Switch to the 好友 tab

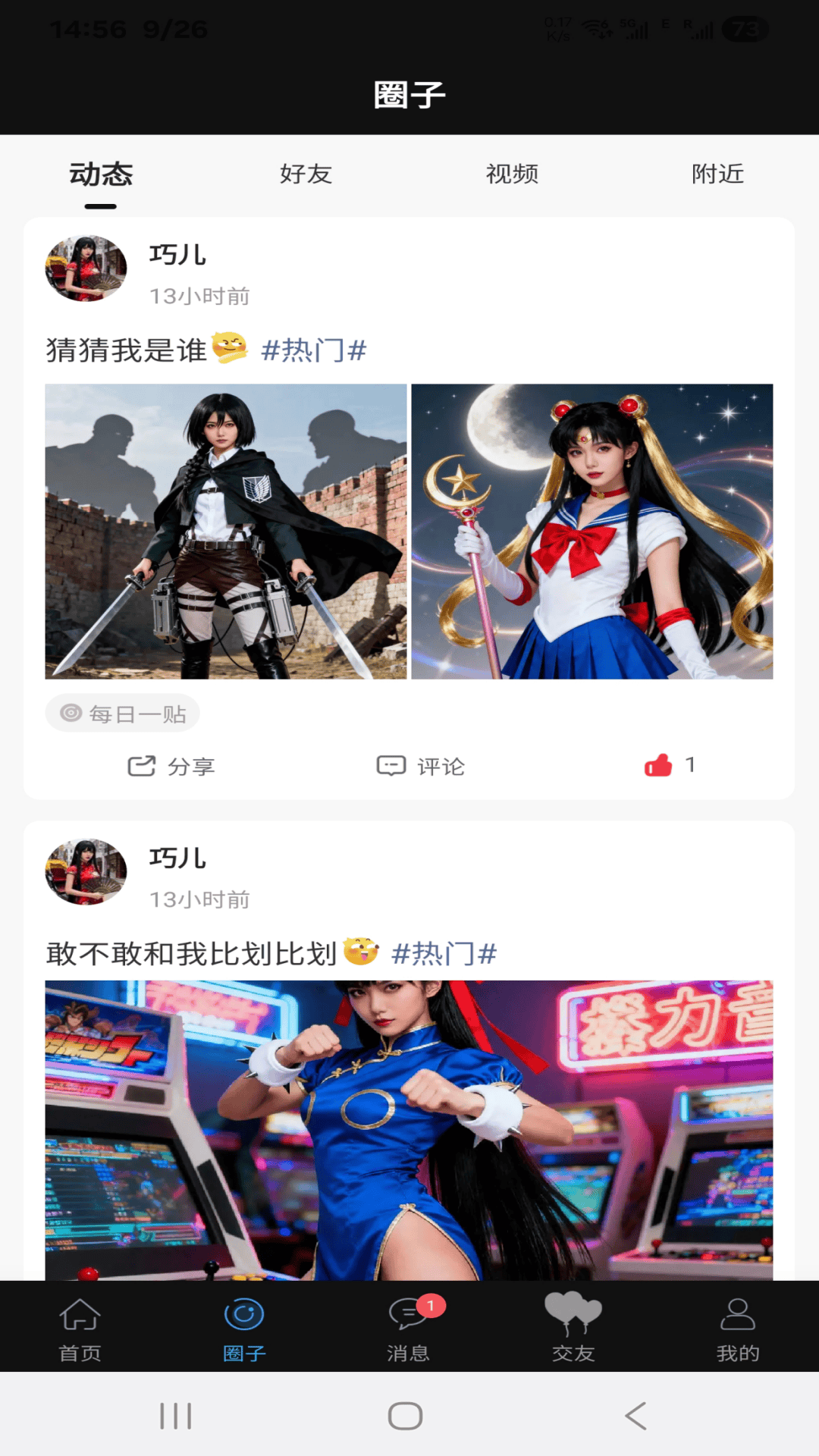point(307,174)
